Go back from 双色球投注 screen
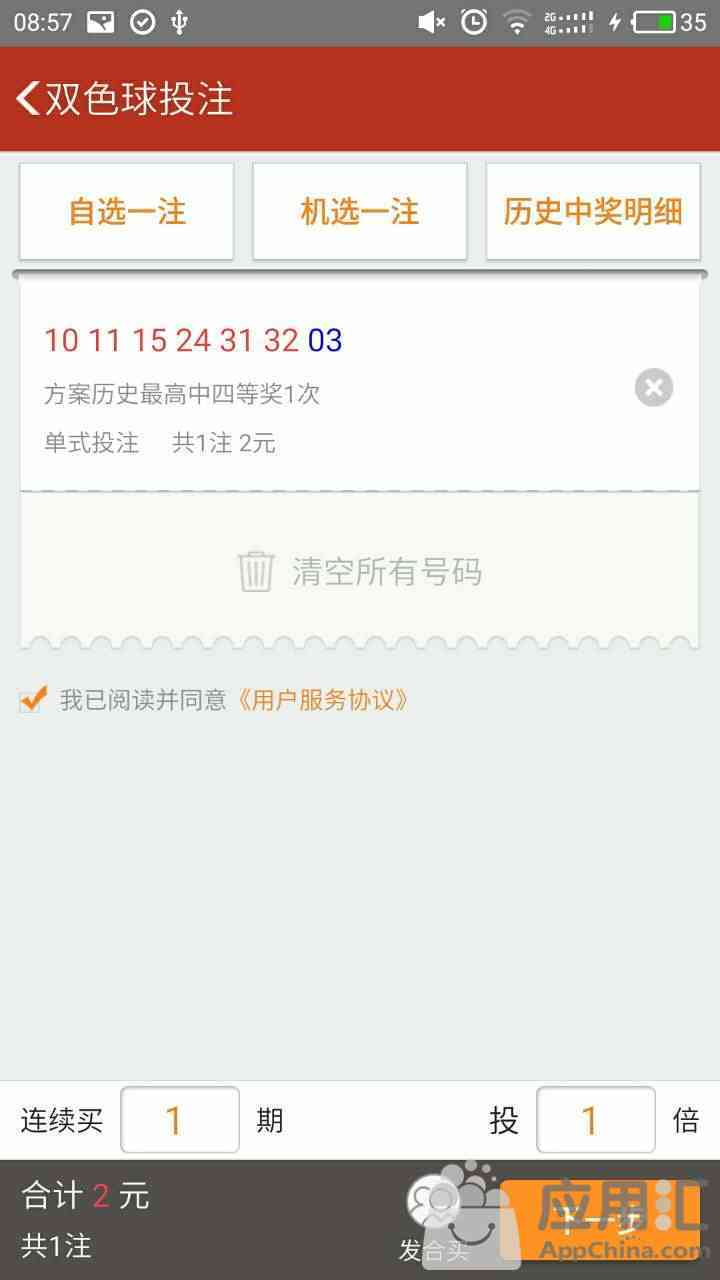 coord(28,99)
